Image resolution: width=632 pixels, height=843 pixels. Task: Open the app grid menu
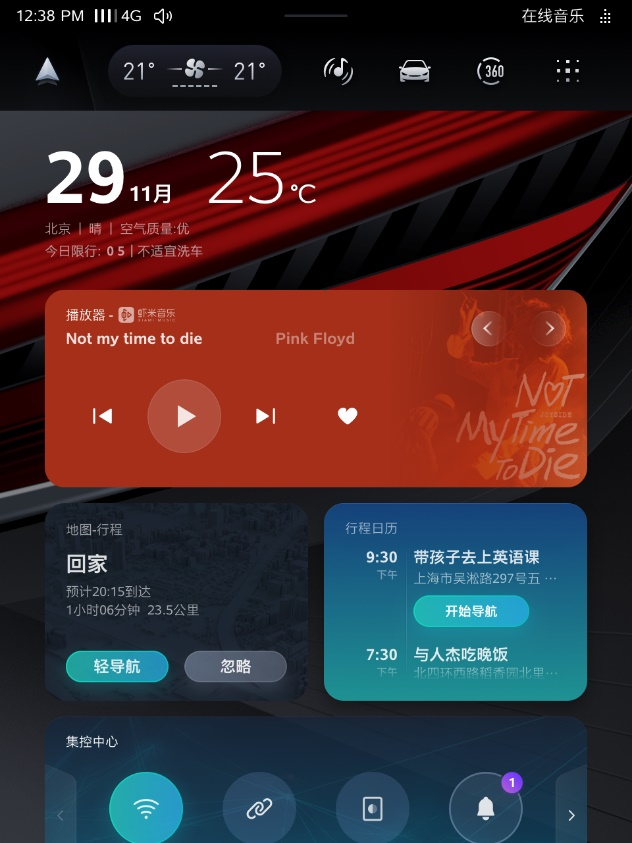pyautogui.click(x=567, y=71)
